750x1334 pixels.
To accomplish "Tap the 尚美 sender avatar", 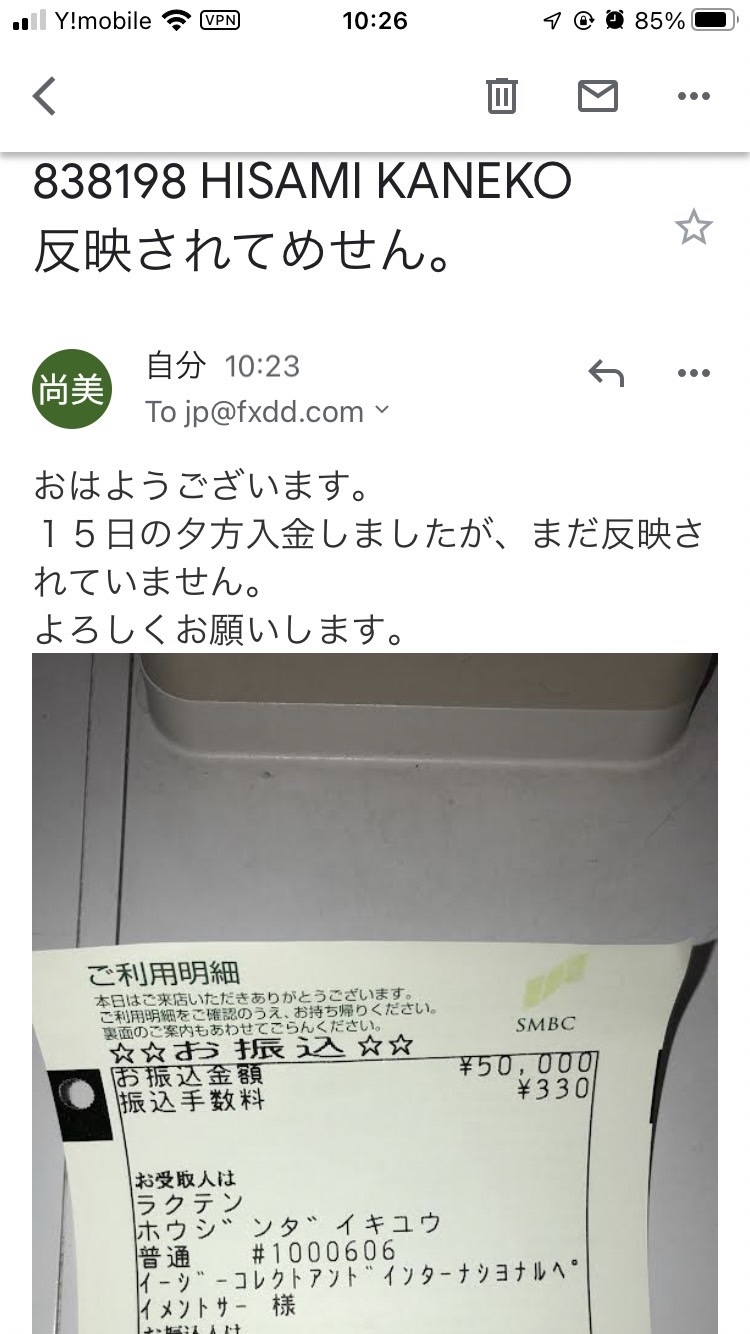I will coord(72,389).
